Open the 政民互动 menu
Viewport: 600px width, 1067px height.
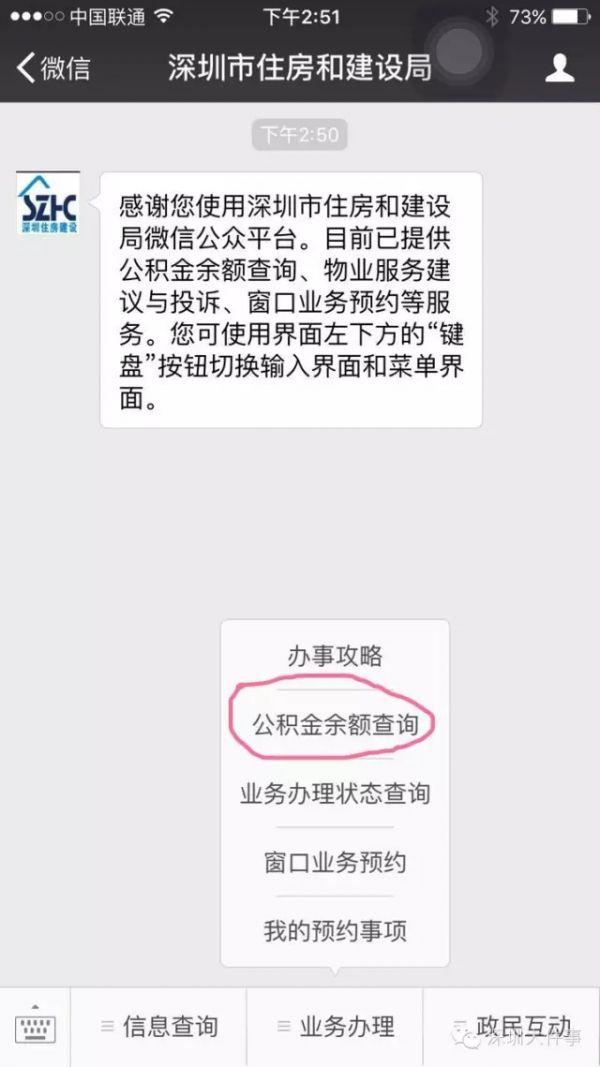[512, 1026]
